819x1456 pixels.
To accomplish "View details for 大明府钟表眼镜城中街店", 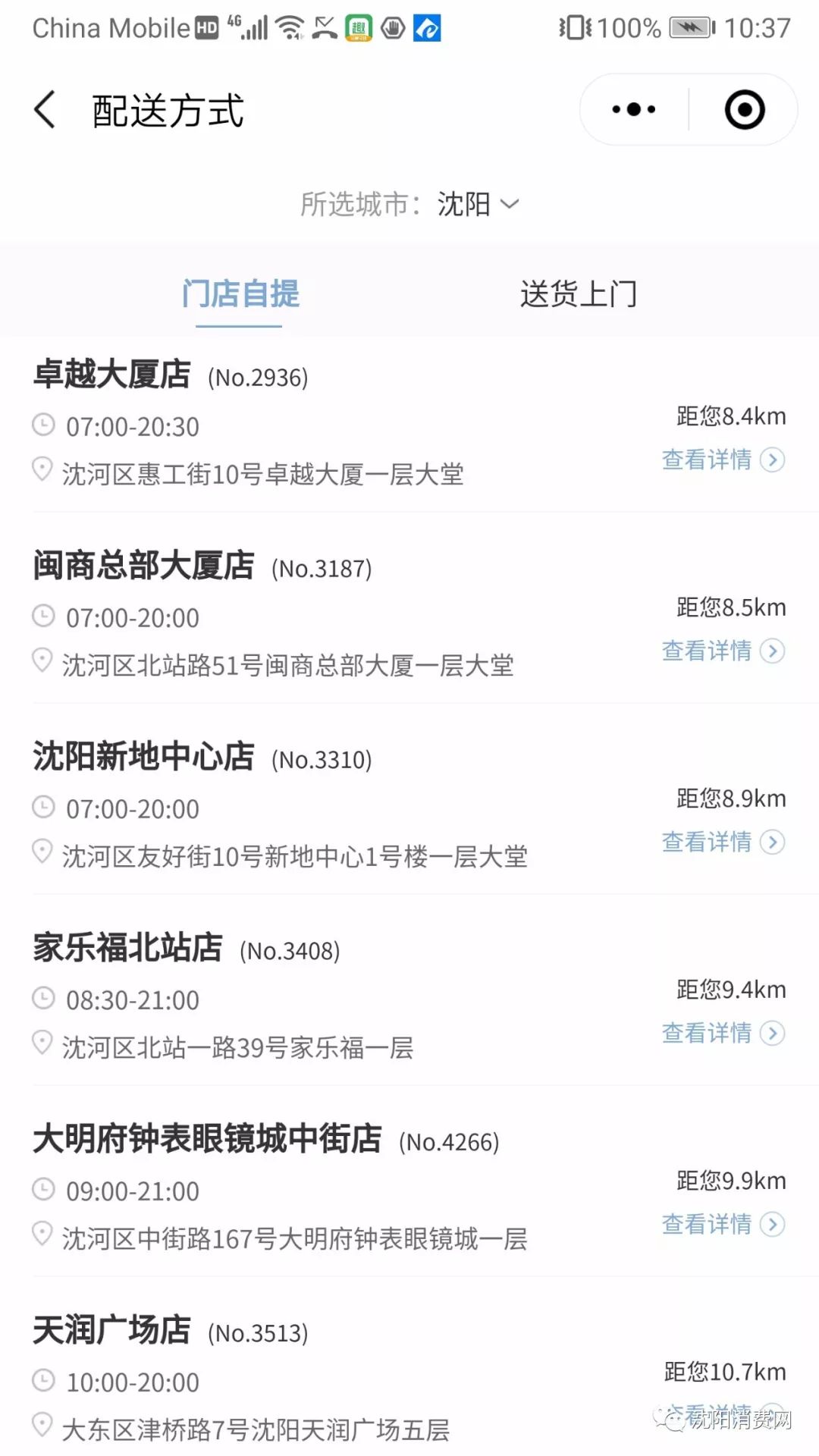I will [x=723, y=1224].
